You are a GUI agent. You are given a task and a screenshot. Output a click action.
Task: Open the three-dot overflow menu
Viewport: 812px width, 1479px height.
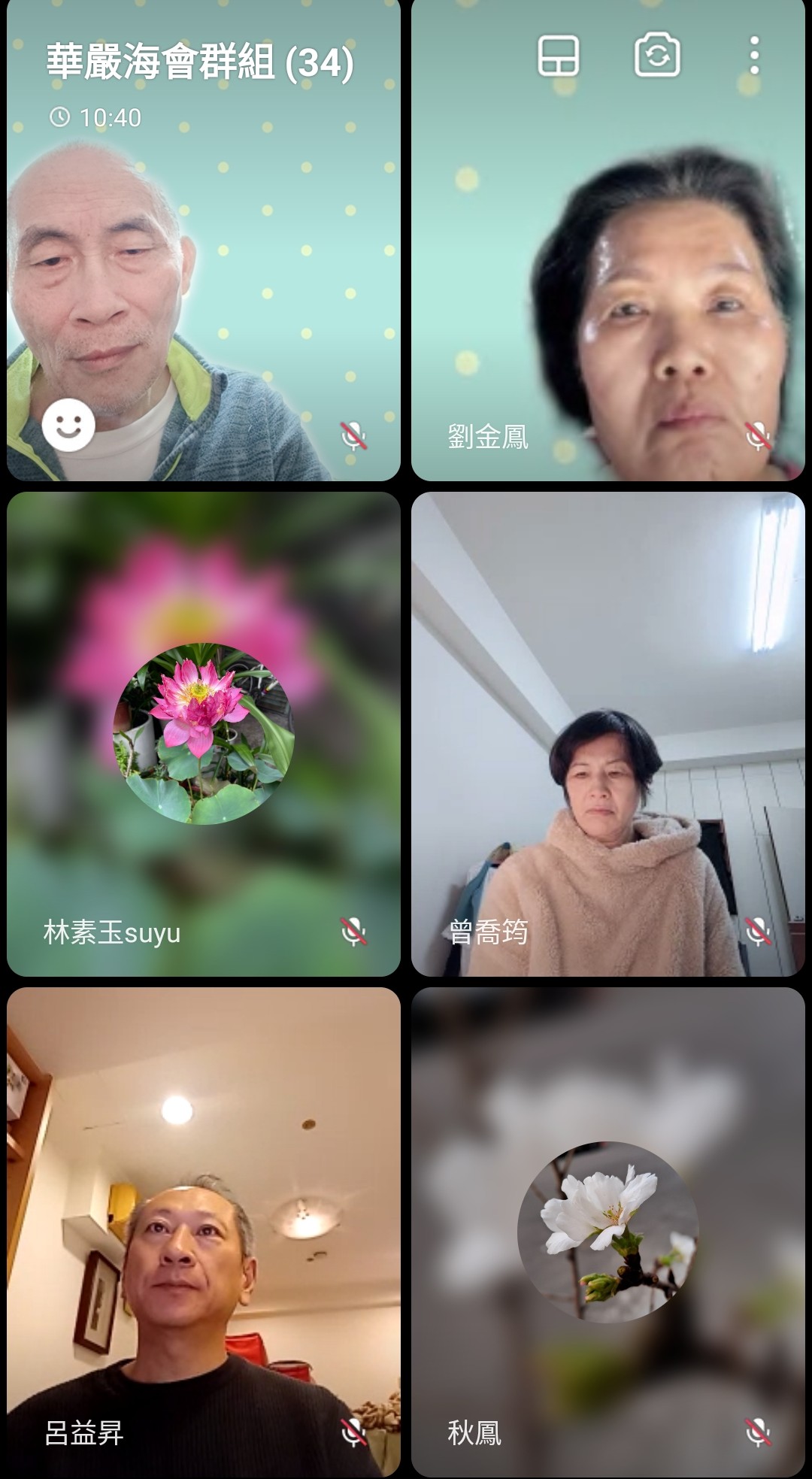pos(754,56)
